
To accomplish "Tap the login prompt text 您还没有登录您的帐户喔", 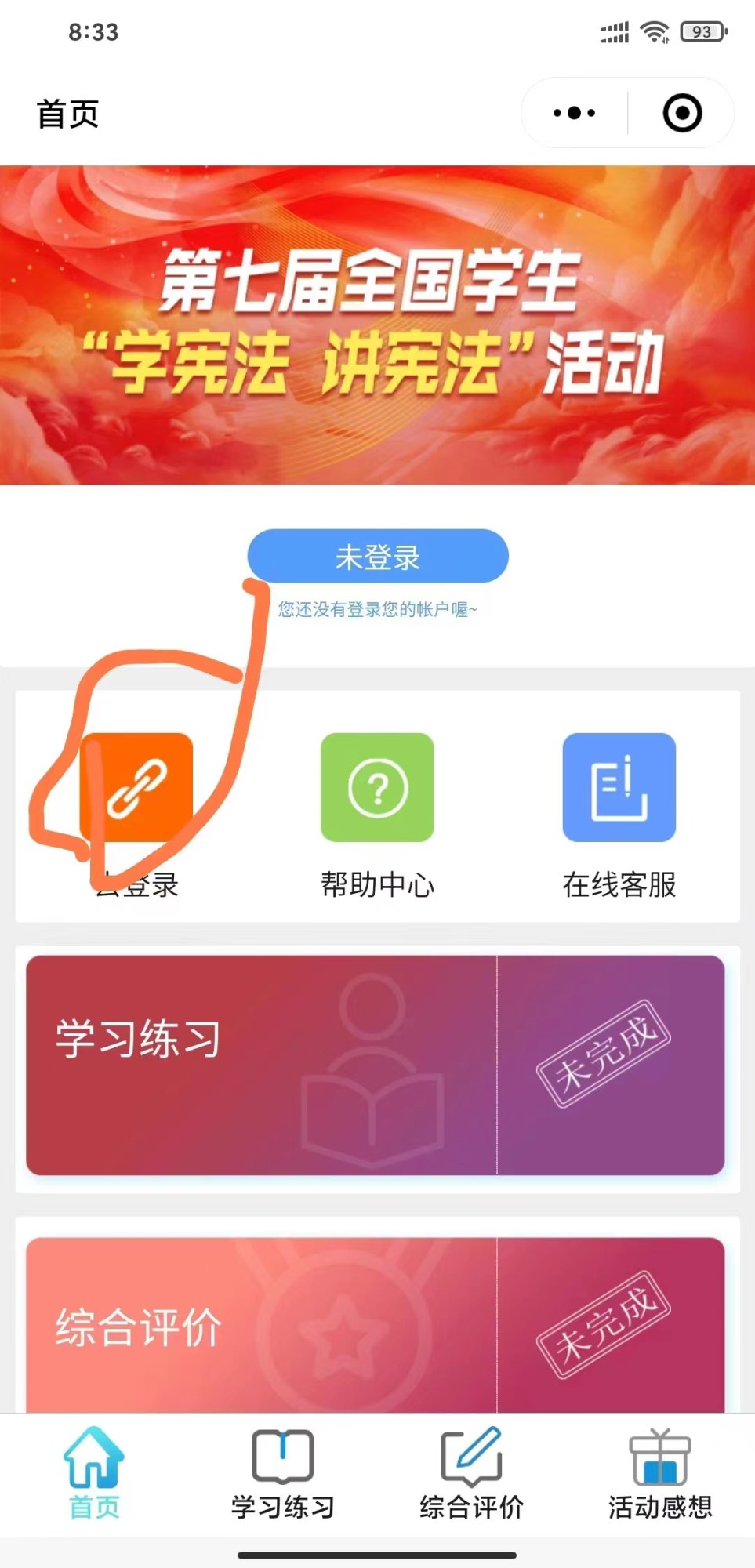I will [x=379, y=609].
